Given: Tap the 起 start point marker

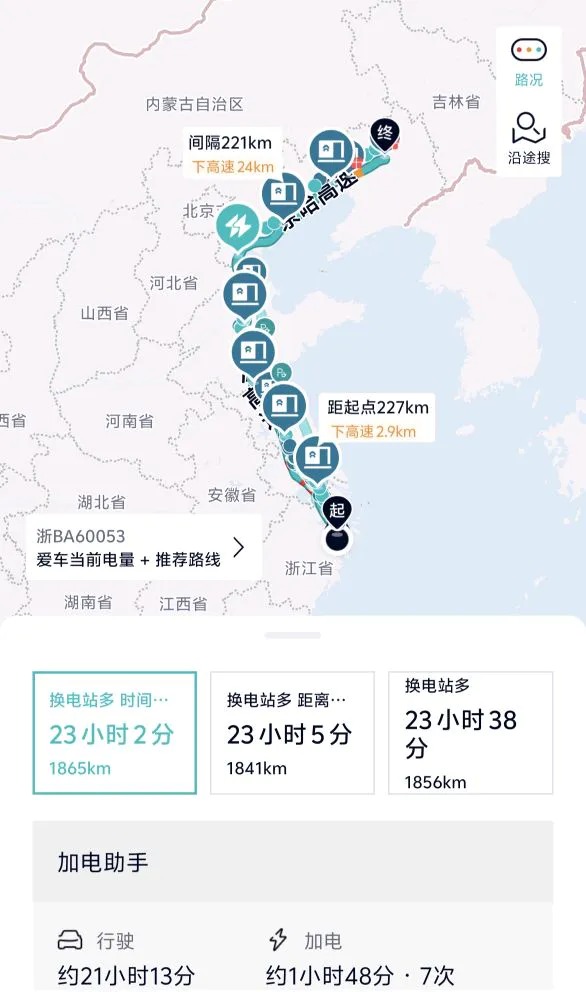Looking at the screenshot, I should [x=337, y=512].
